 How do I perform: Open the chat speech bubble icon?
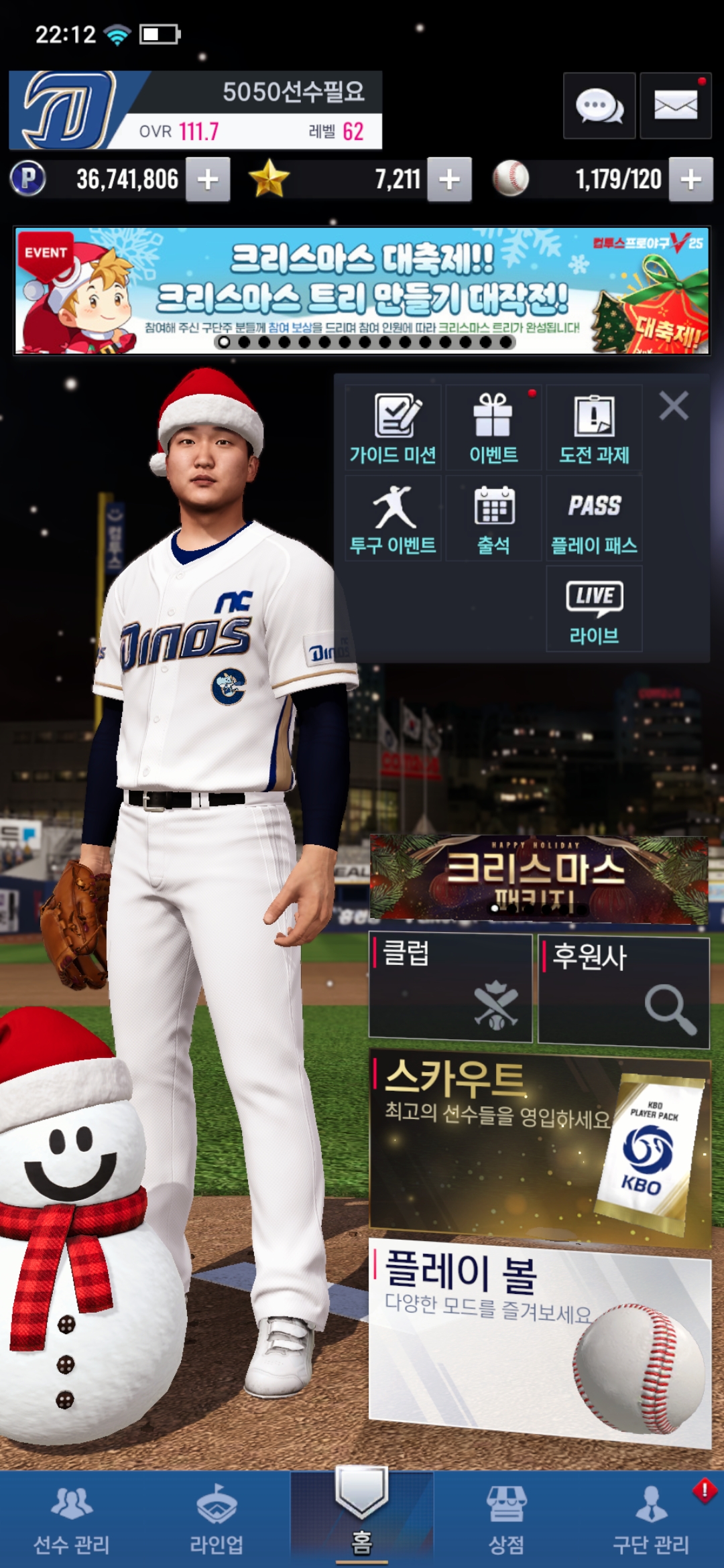[599, 106]
